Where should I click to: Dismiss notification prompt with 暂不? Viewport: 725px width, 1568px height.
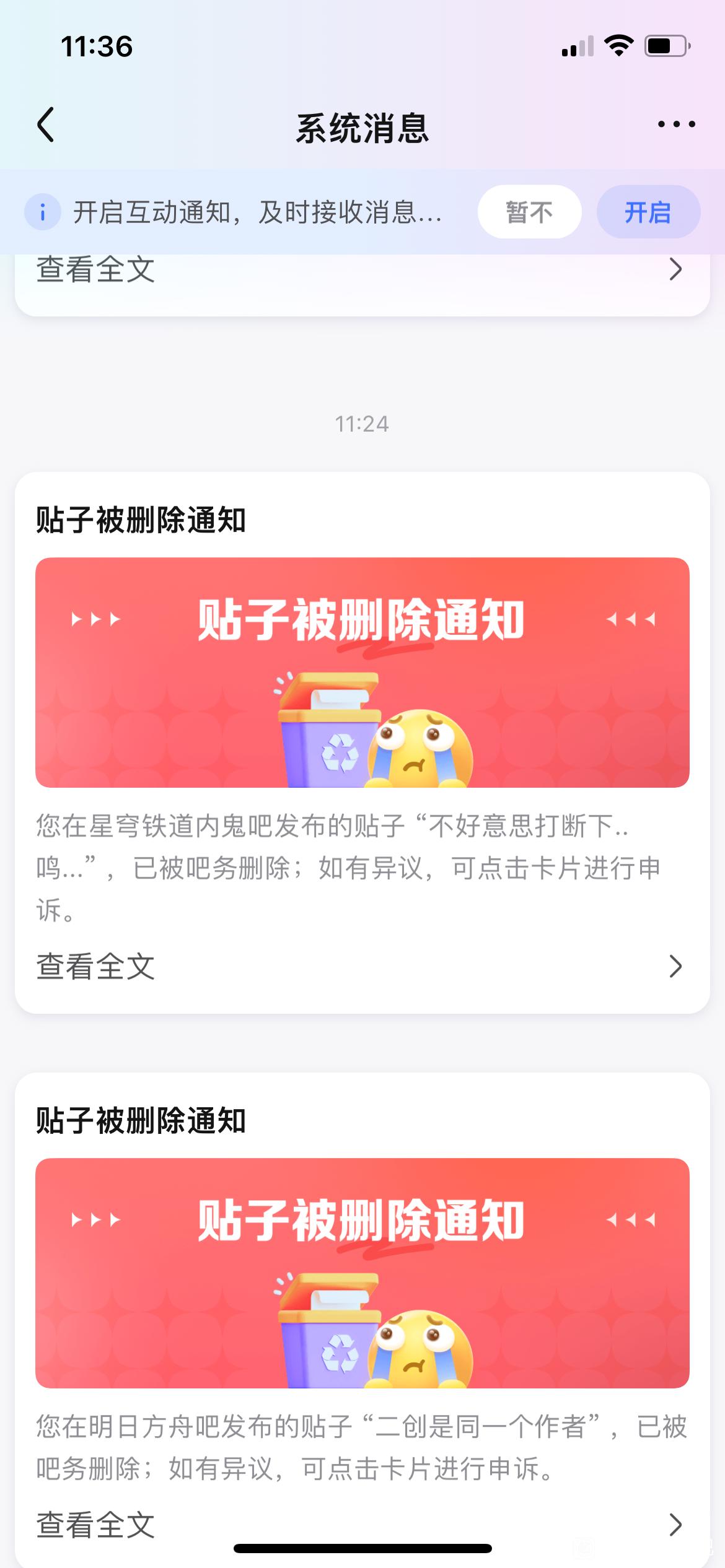pos(529,212)
